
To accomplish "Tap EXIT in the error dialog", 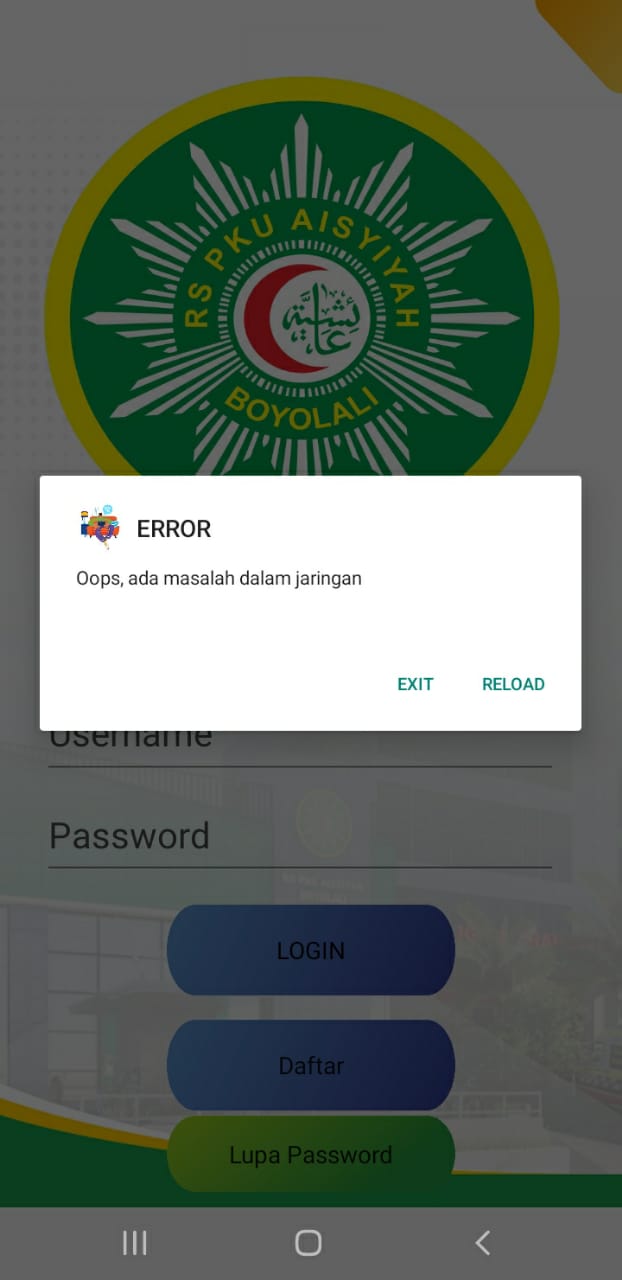I will [415, 684].
